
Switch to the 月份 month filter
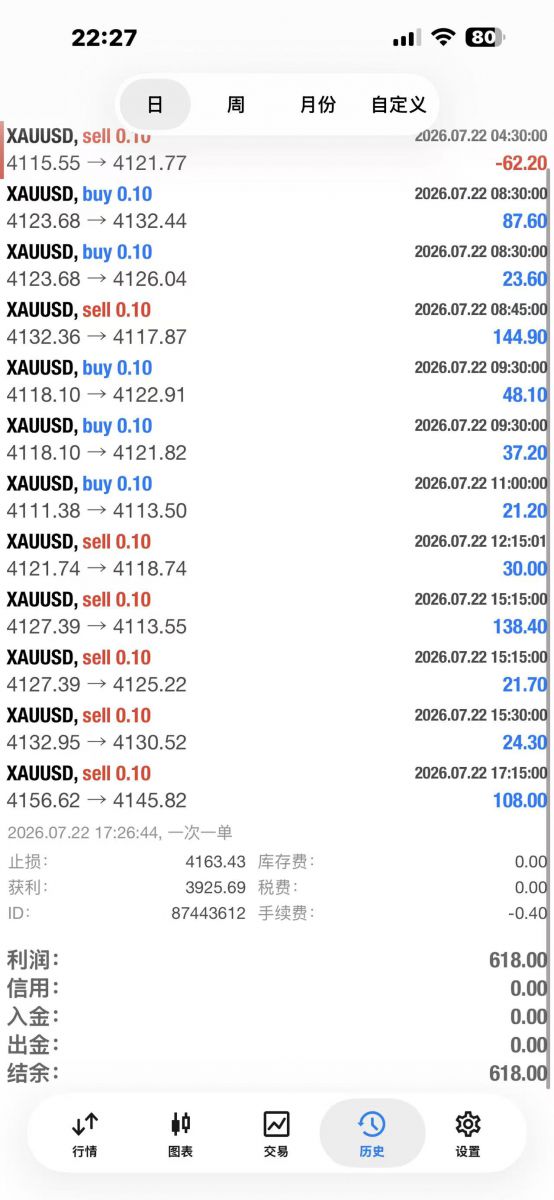318,104
